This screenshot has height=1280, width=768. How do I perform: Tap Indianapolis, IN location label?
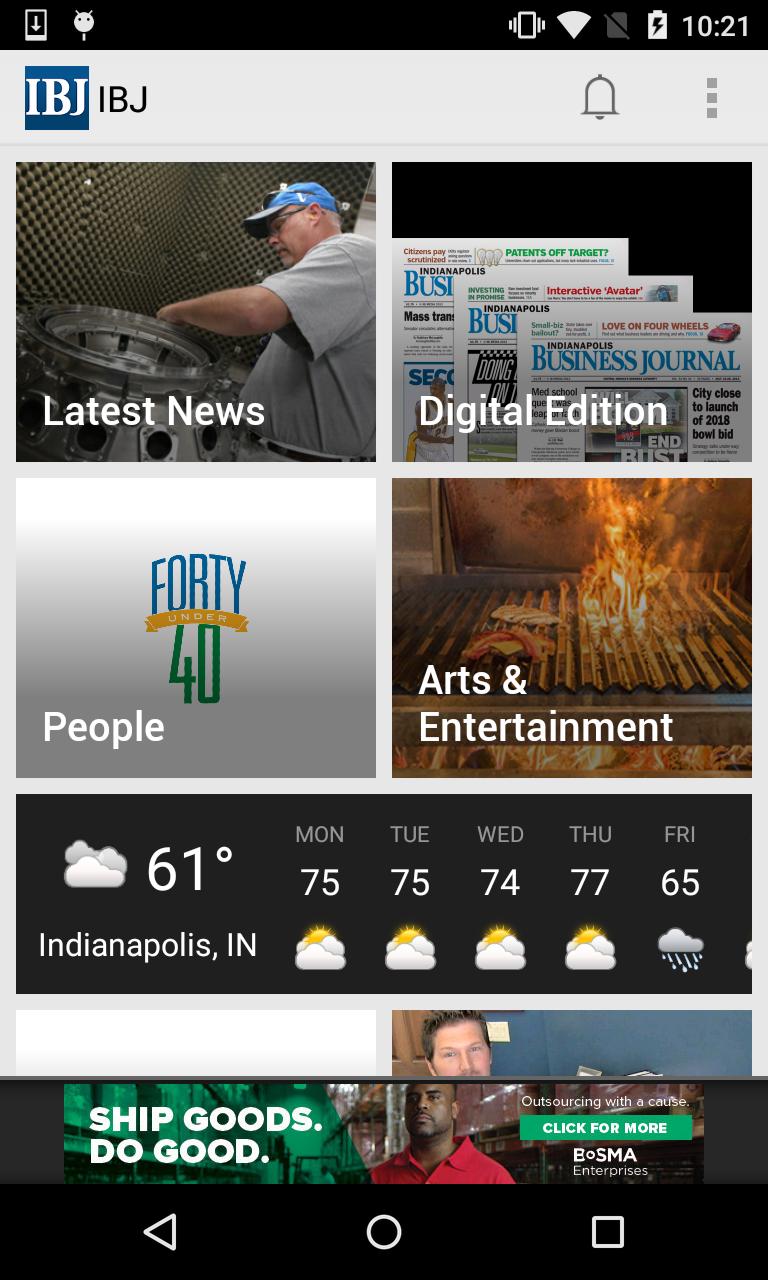click(148, 944)
